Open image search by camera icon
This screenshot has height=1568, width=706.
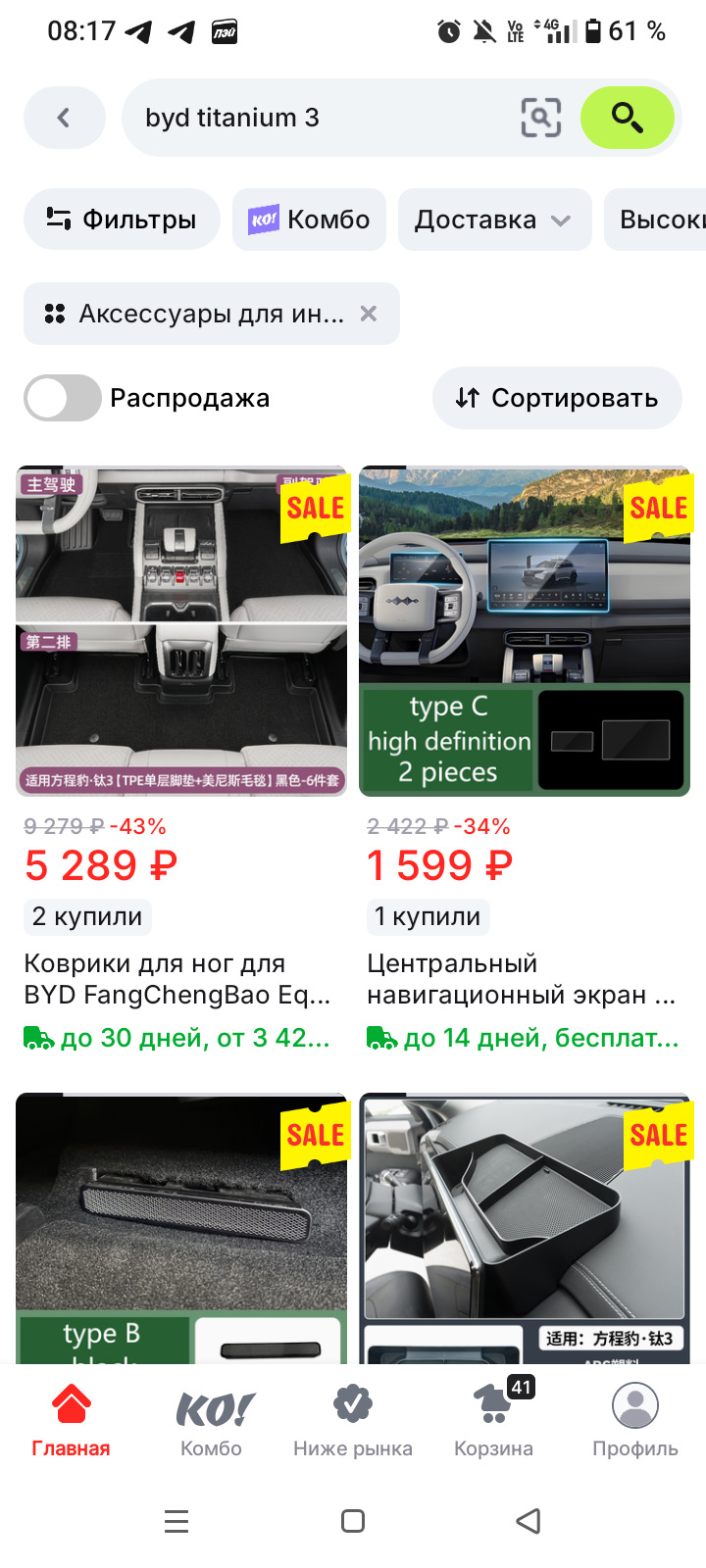[540, 118]
